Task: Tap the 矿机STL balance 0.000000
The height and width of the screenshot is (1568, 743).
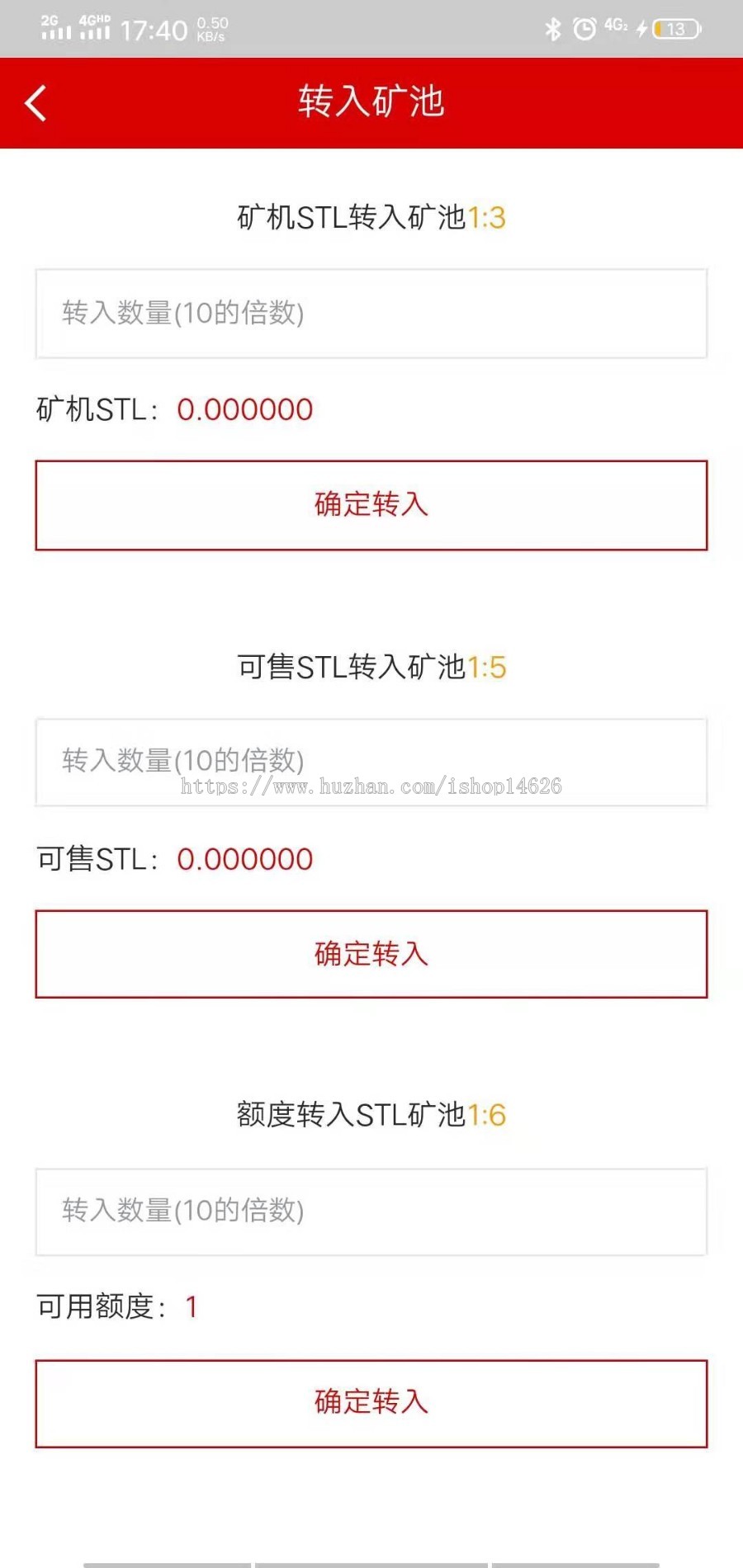Action: click(x=244, y=409)
